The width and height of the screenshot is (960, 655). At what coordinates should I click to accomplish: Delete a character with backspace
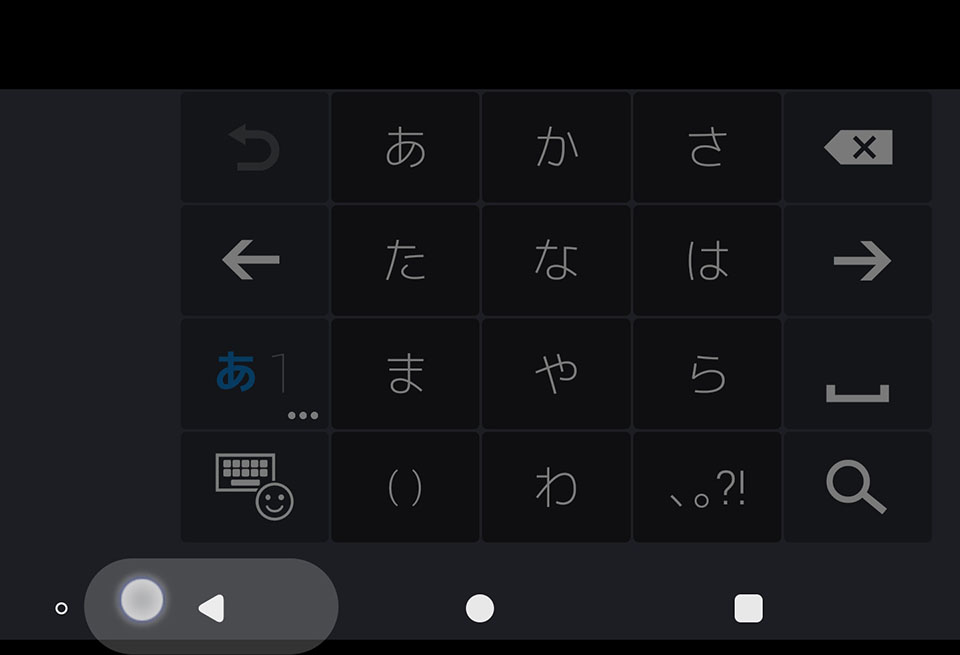coord(858,148)
